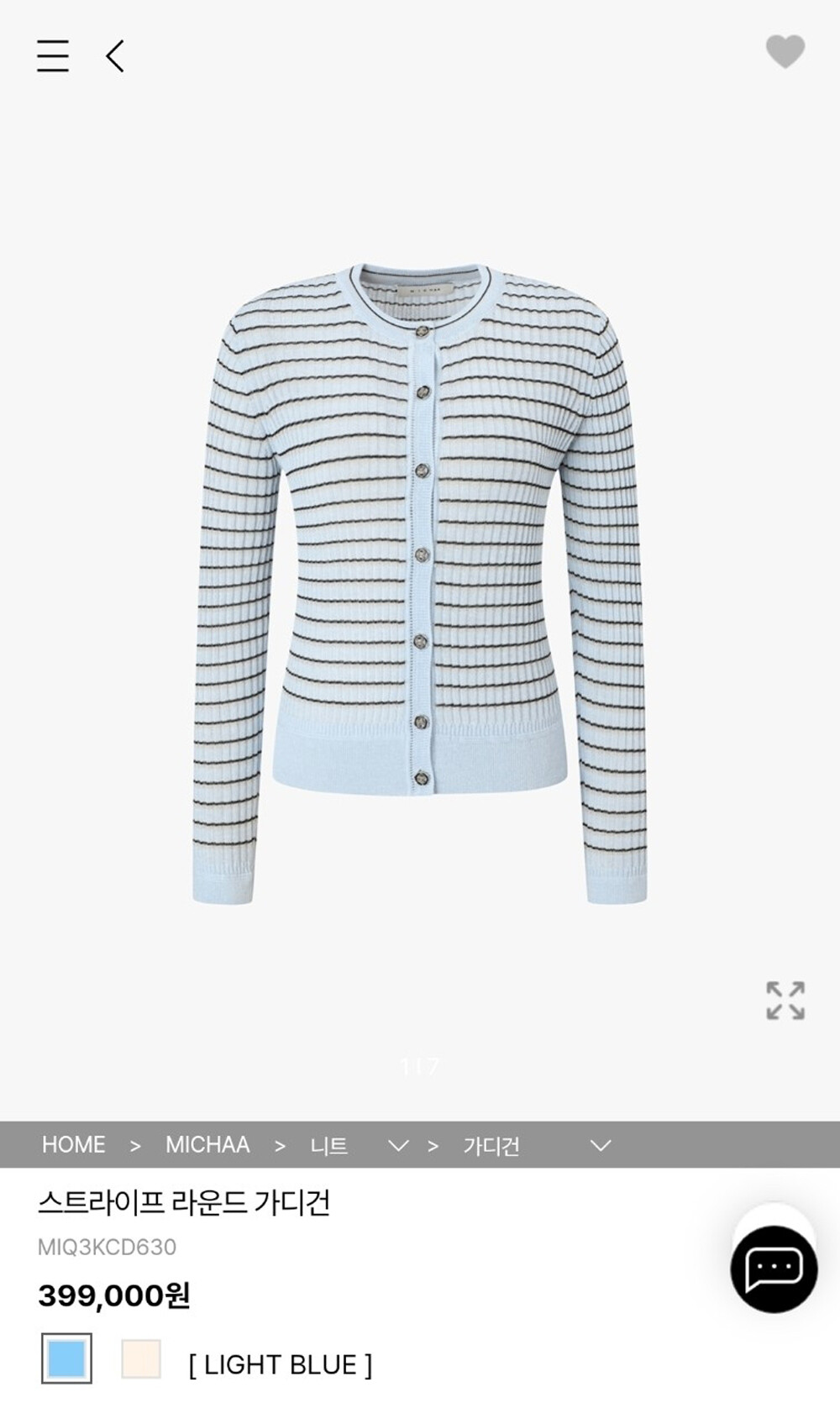This screenshot has height=1424, width=840.
Task: Select the light blue color swatch
Action: [x=66, y=1358]
